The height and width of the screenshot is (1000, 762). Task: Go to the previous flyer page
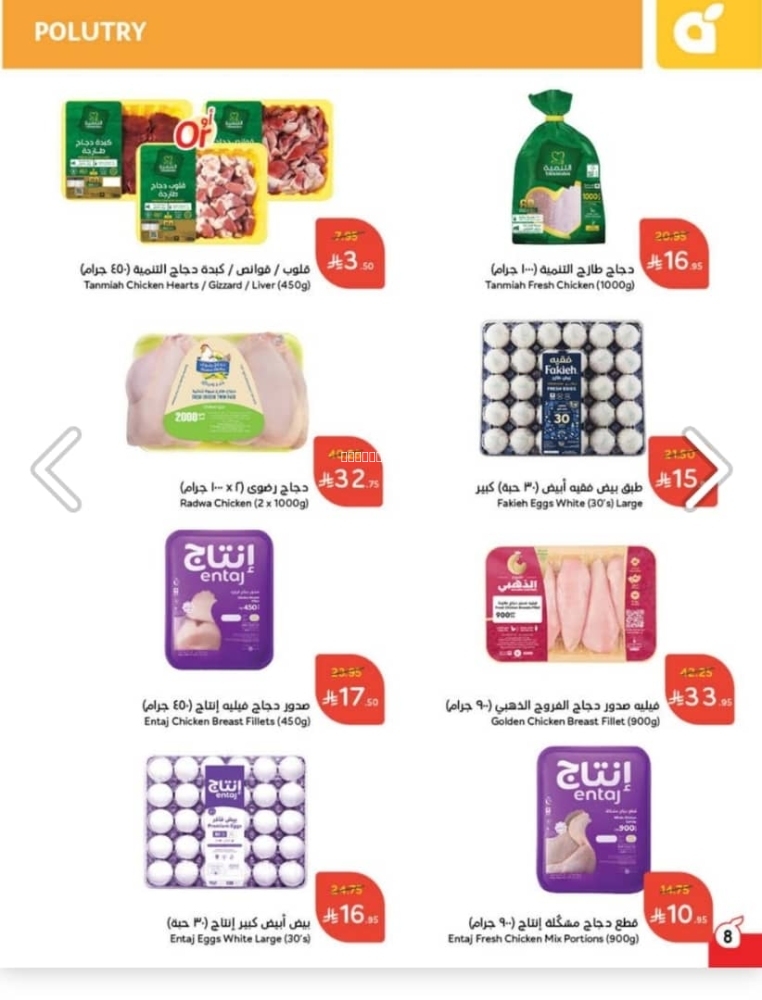[56, 469]
